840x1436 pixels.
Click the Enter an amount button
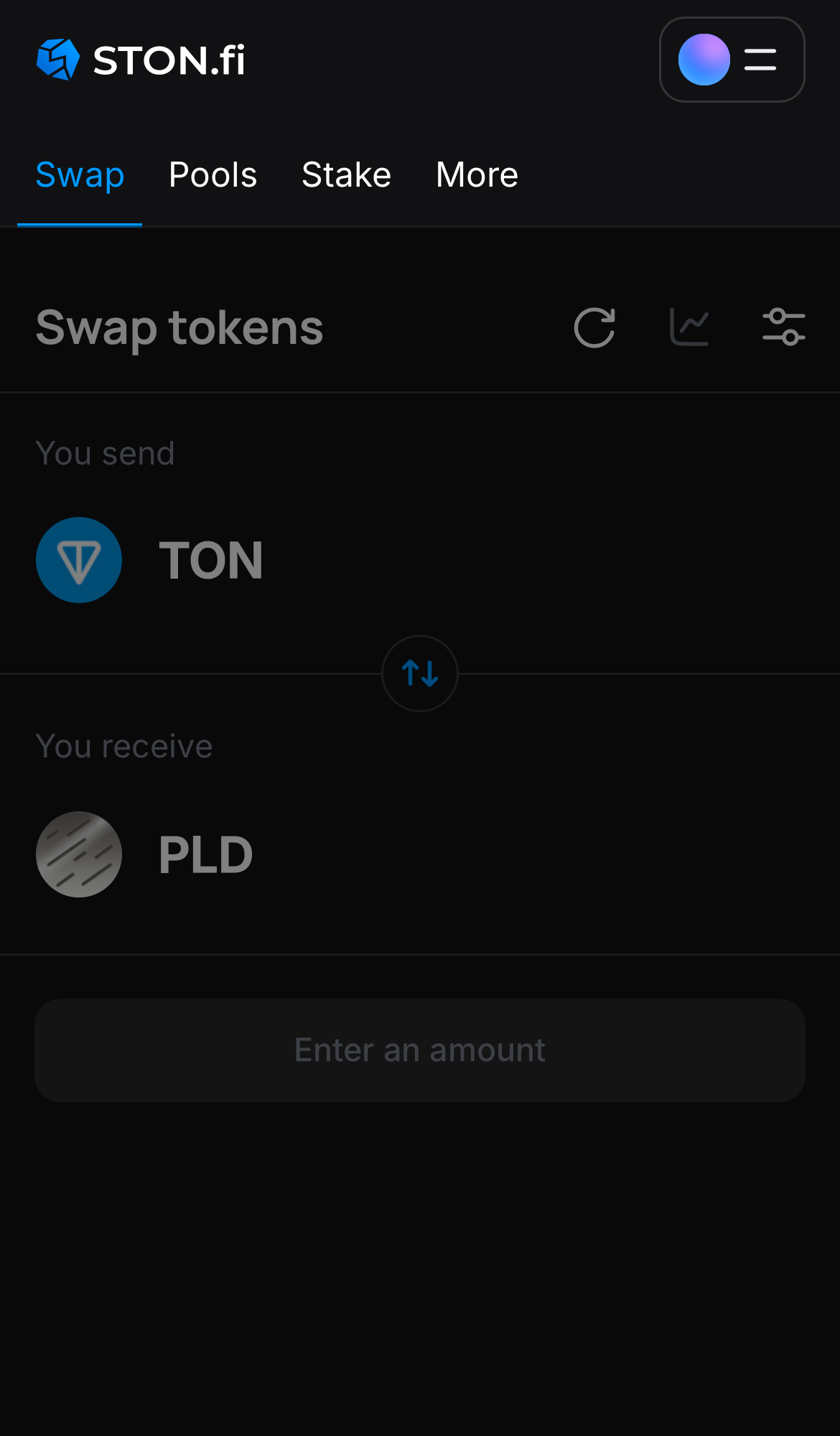419,1050
